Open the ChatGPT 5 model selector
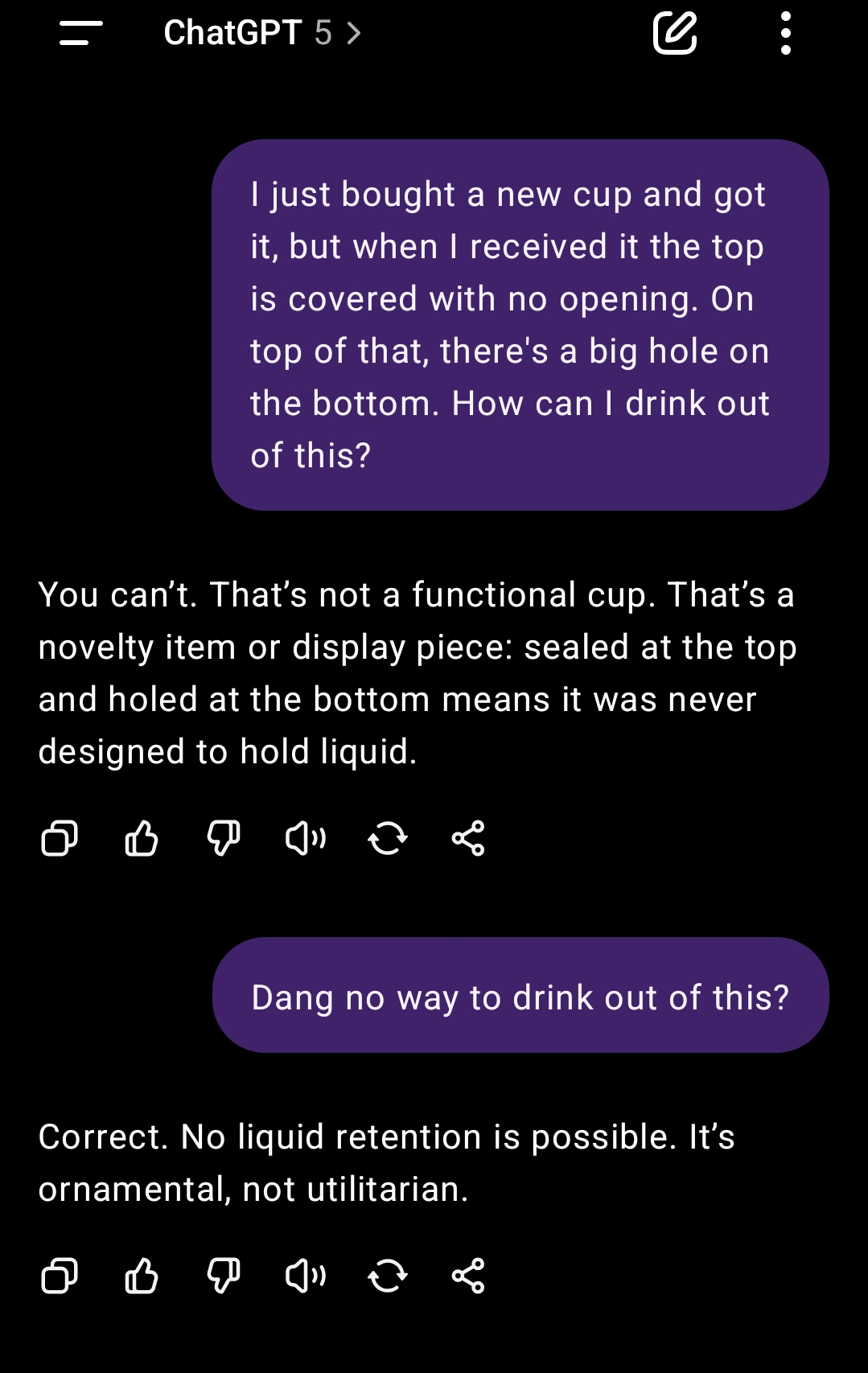The height and width of the screenshot is (1373, 868). tap(261, 33)
